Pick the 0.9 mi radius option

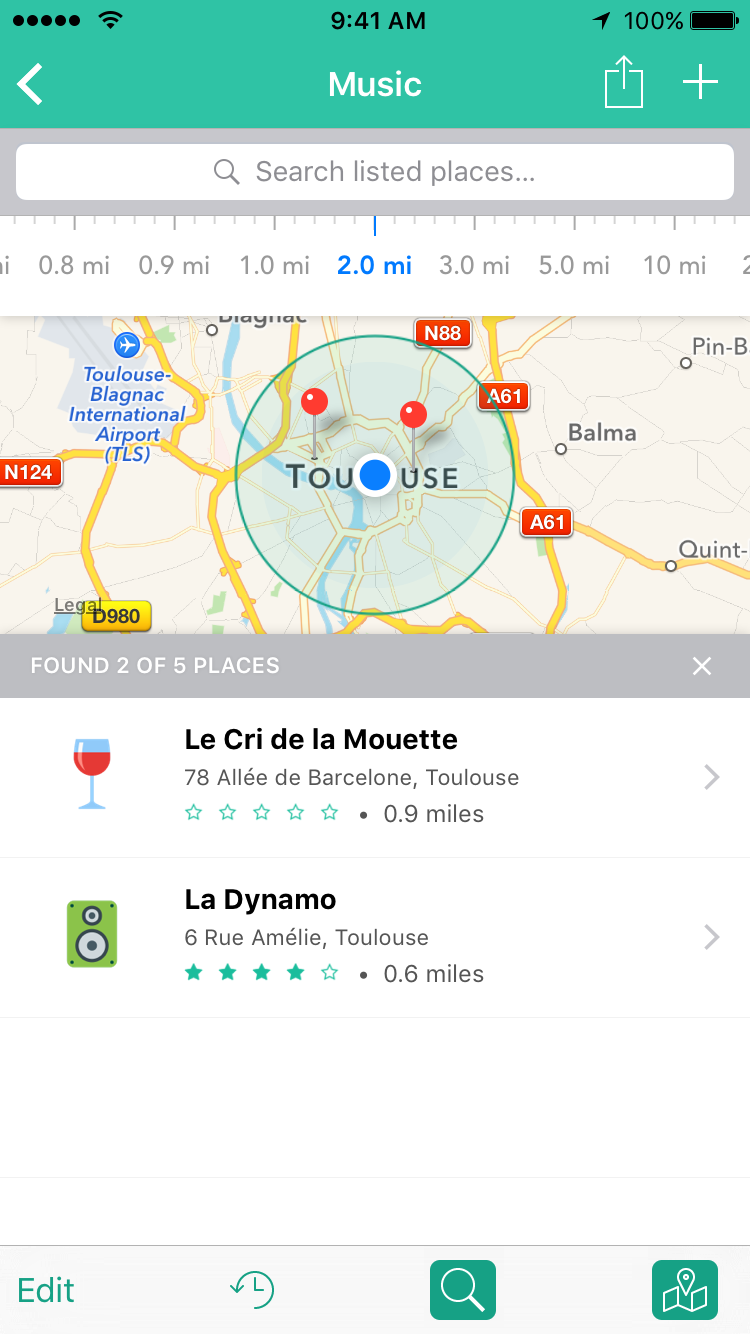pyautogui.click(x=174, y=266)
